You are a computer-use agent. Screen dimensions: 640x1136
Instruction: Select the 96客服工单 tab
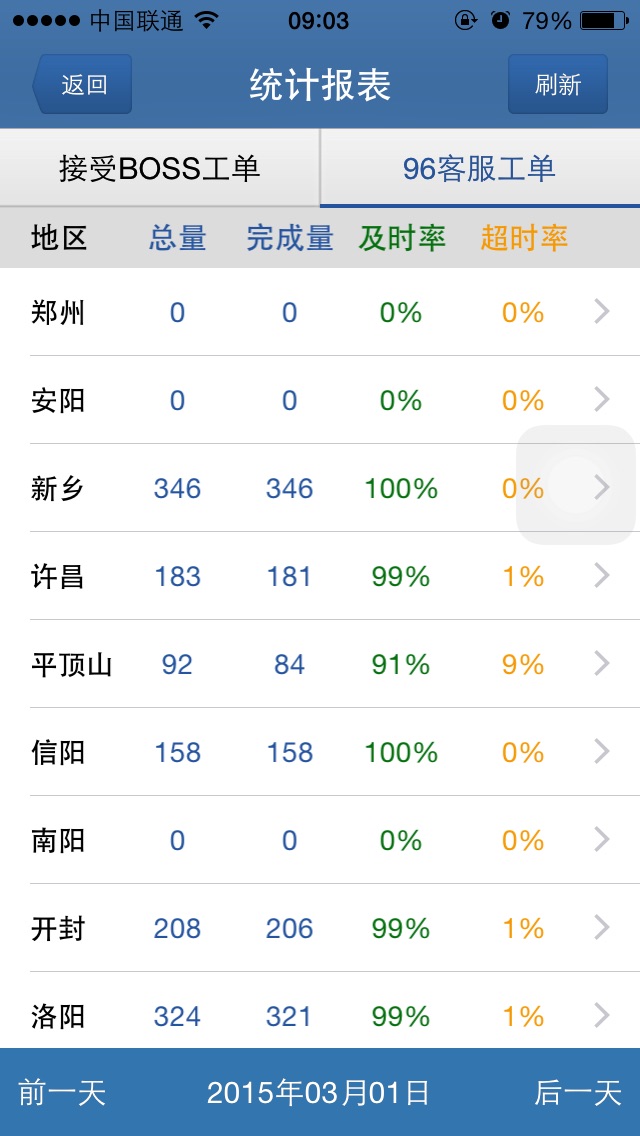(x=480, y=169)
